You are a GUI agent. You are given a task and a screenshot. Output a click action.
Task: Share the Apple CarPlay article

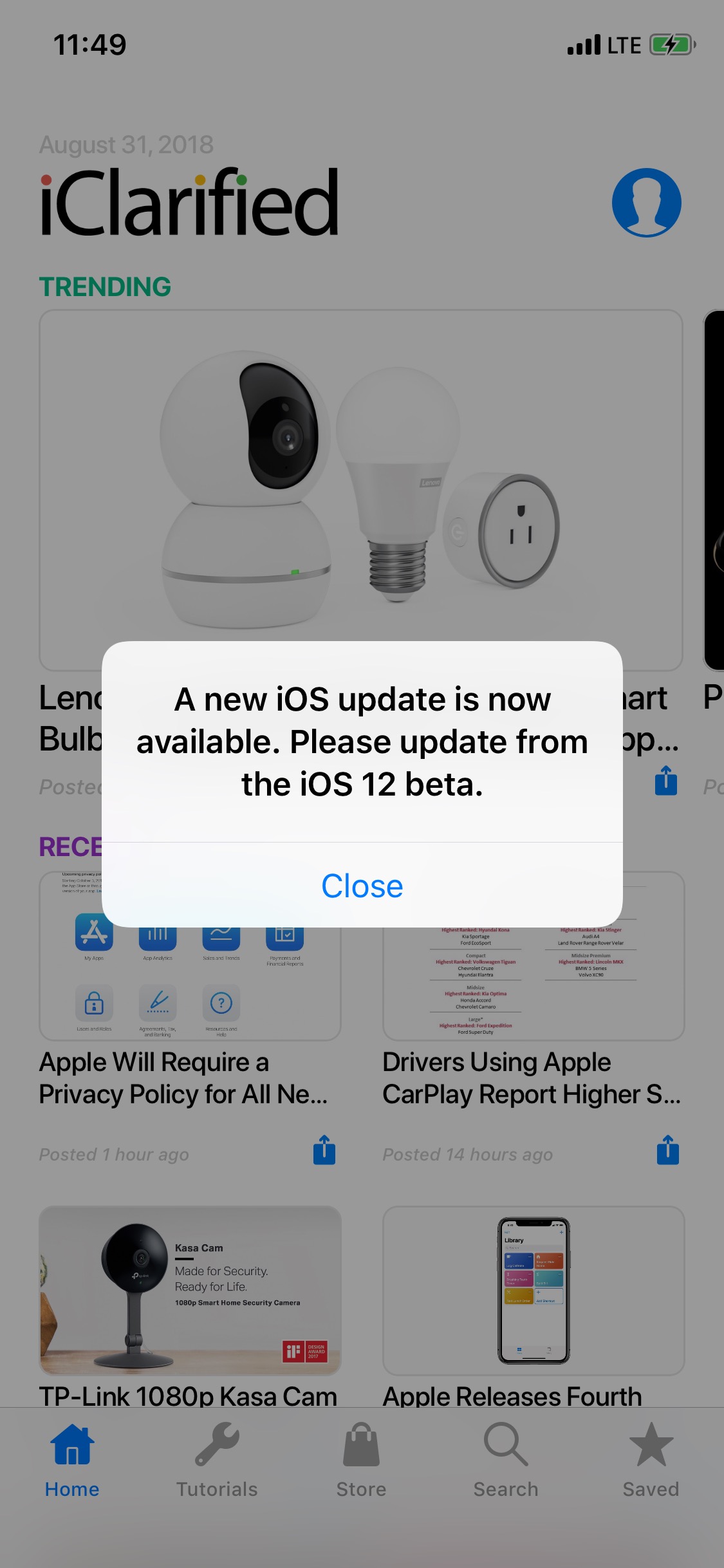pos(668,1150)
